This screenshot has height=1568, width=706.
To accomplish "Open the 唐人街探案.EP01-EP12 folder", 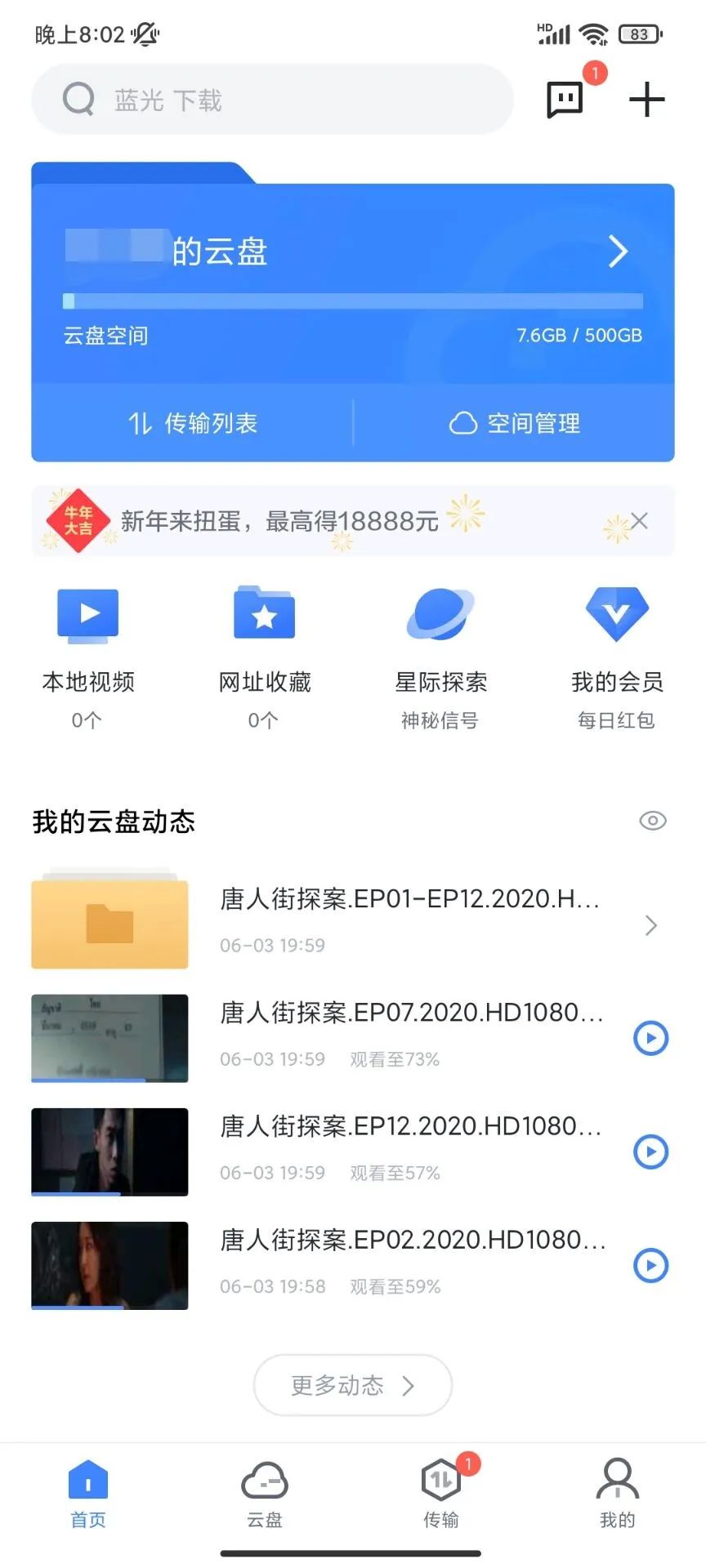I will tap(353, 924).
